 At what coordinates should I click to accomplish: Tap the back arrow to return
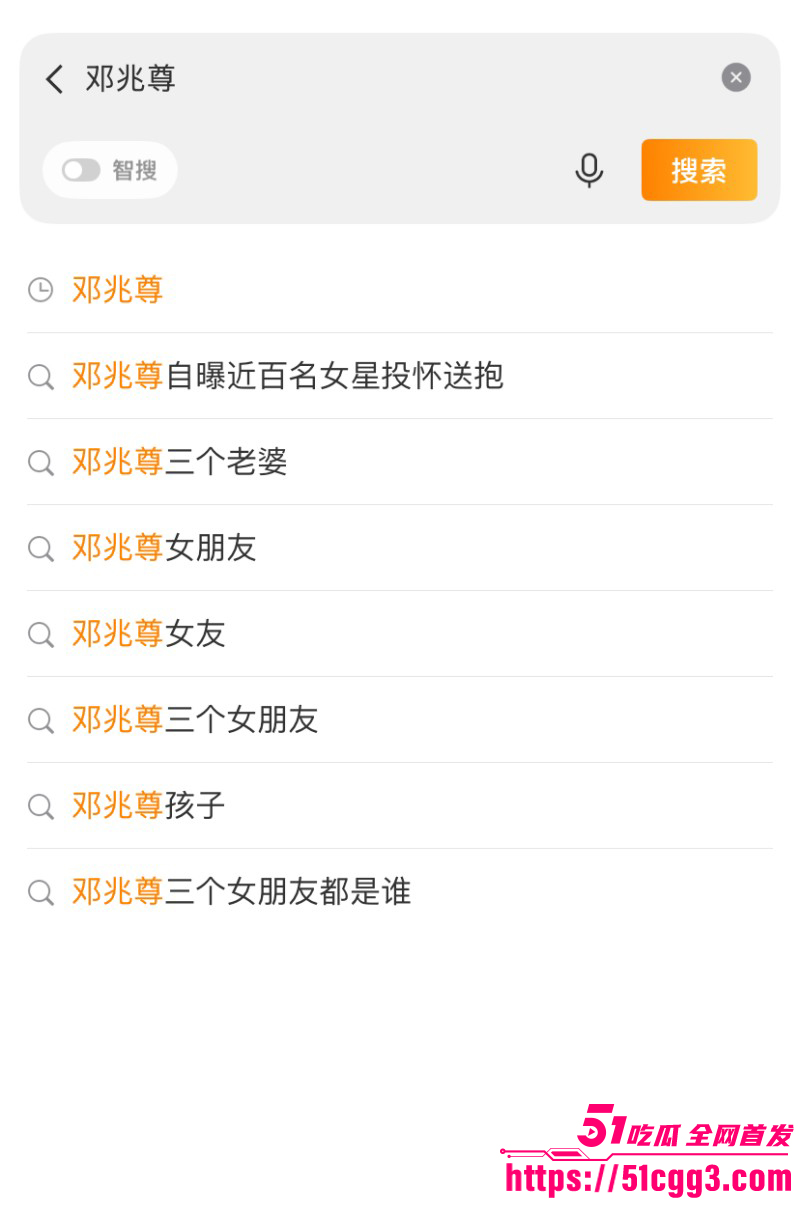(x=54, y=79)
